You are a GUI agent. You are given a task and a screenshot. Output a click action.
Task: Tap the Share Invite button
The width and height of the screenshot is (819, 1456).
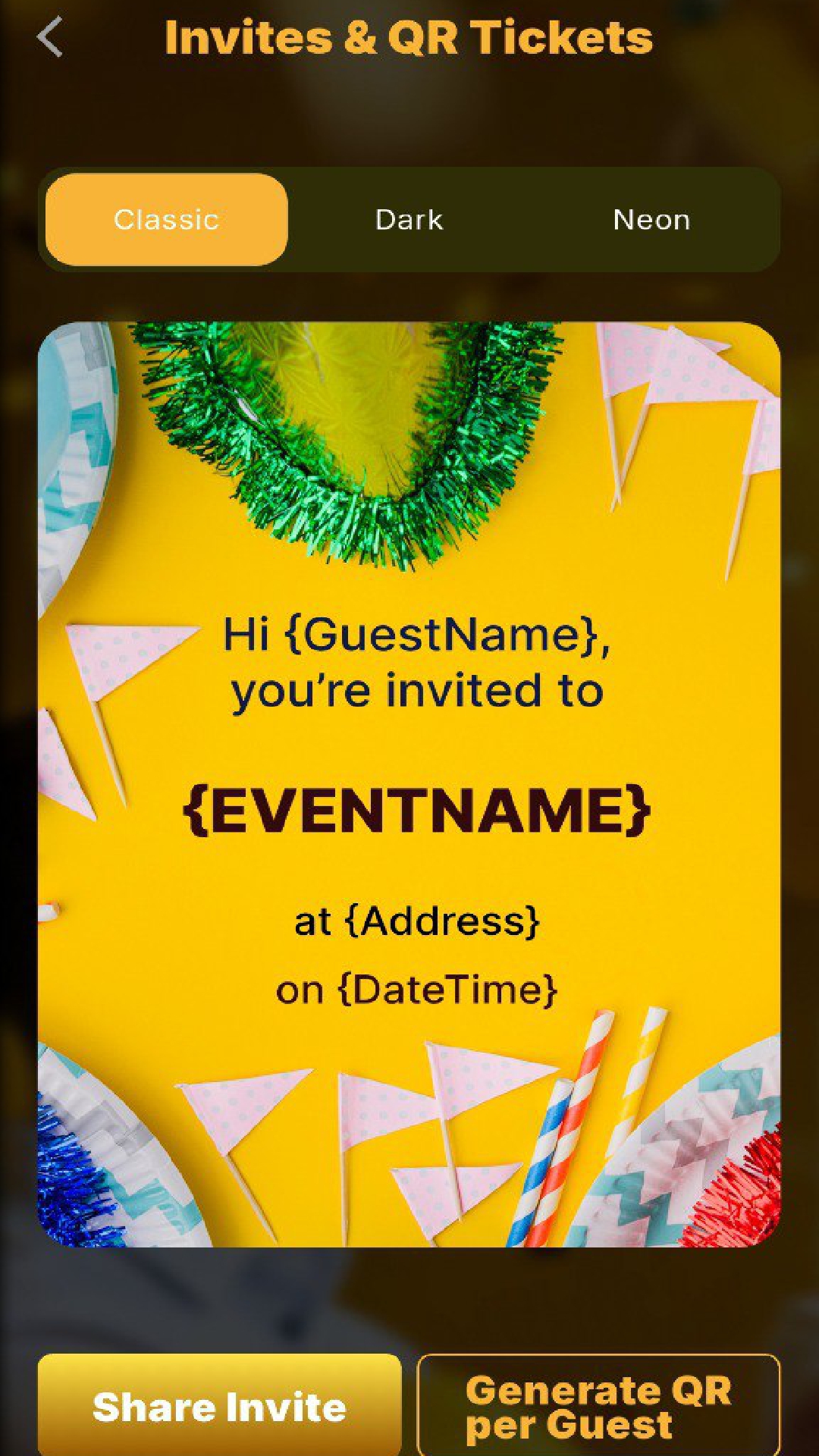click(x=220, y=1407)
